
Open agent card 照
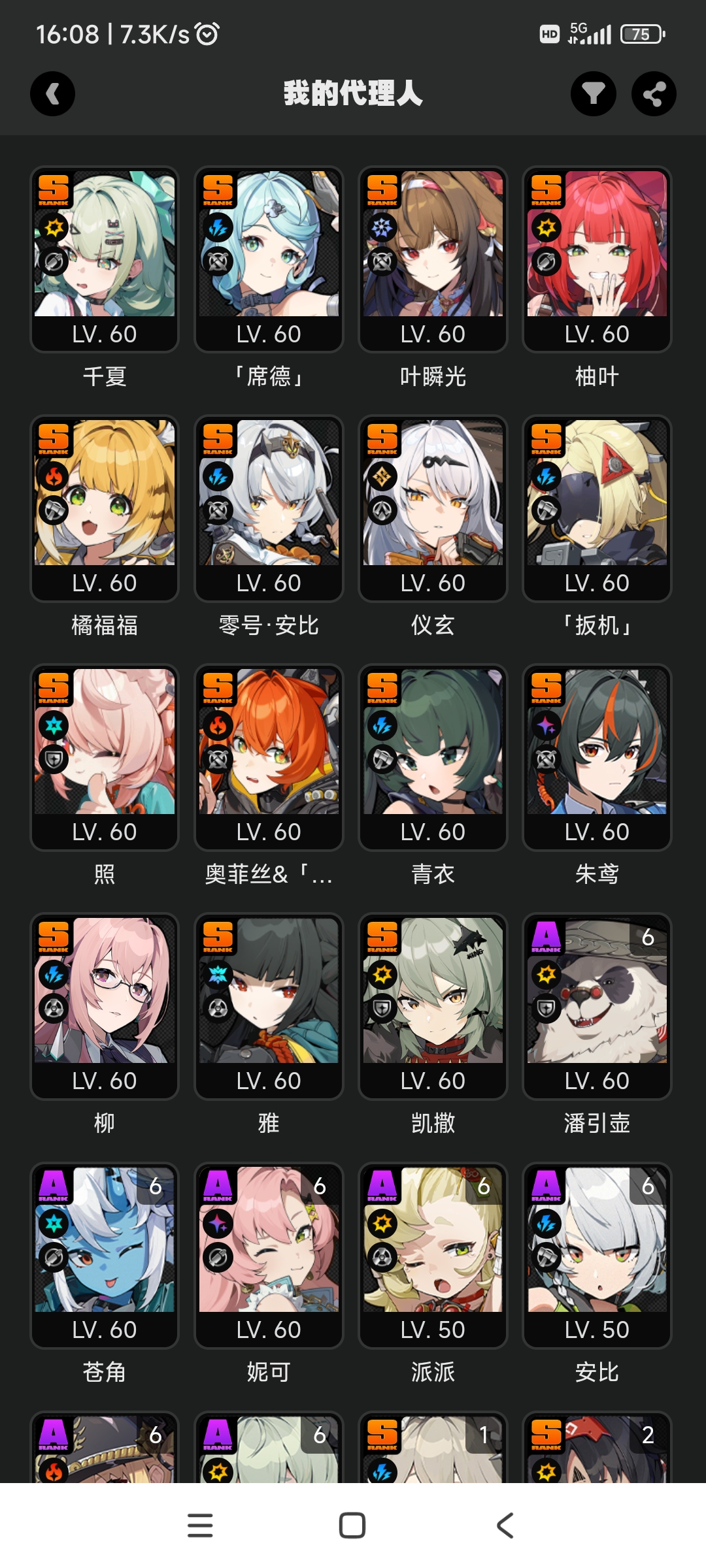pyautogui.click(x=105, y=757)
